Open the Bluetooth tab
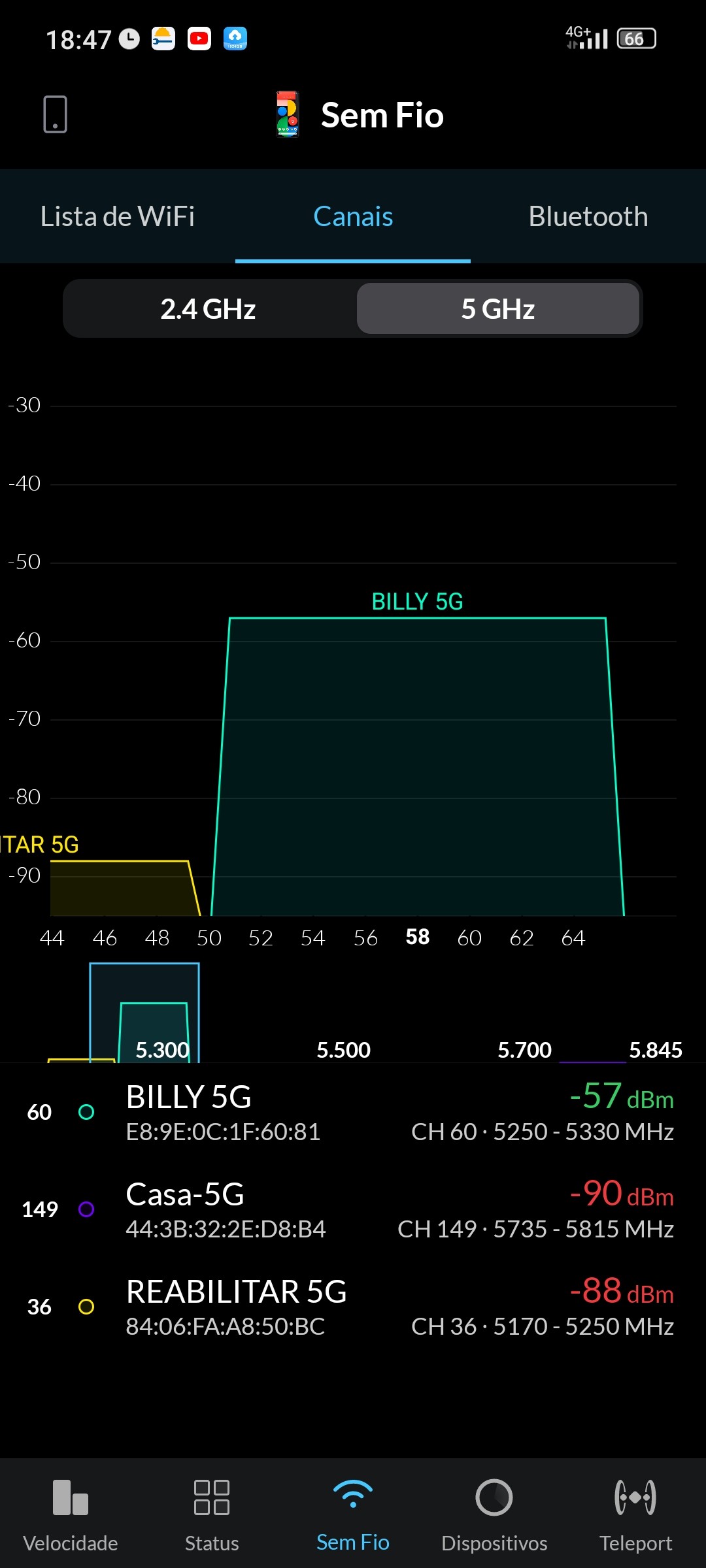Viewport: 706px width, 1568px height. [x=588, y=217]
